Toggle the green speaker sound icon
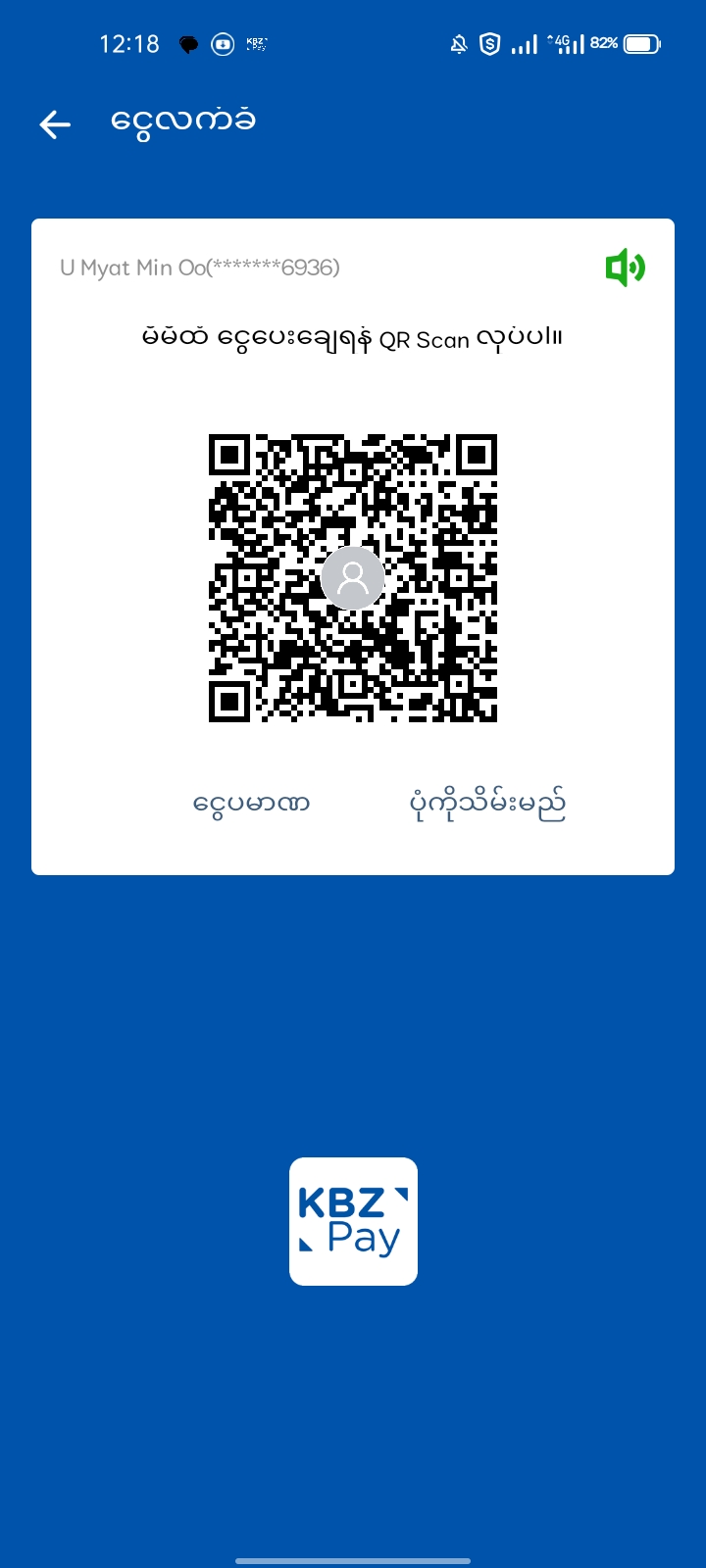The height and width of the screenshot is (1568, 706). pos(625,268)
